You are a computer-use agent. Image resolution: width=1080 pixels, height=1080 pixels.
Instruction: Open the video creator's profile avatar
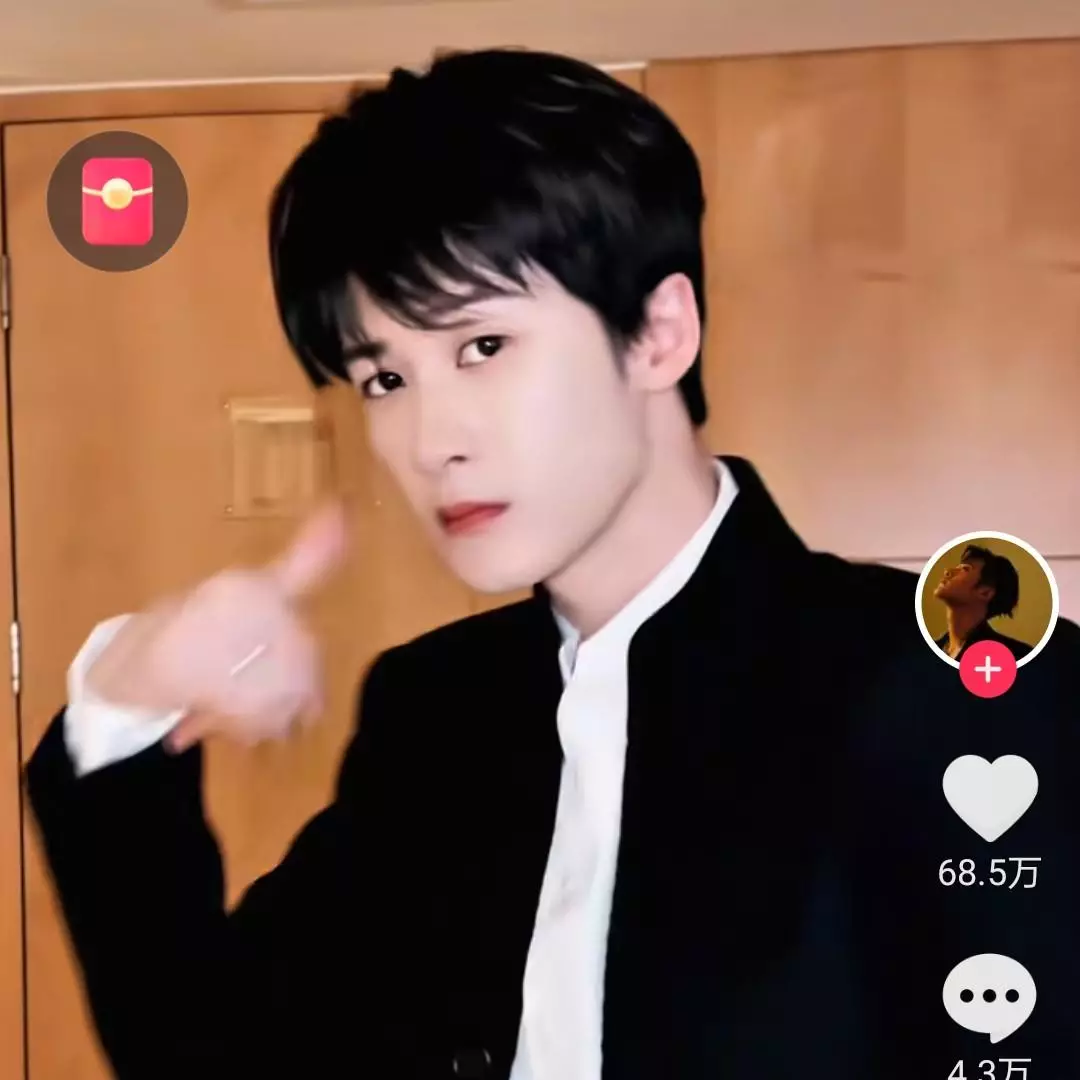[986, 598]
